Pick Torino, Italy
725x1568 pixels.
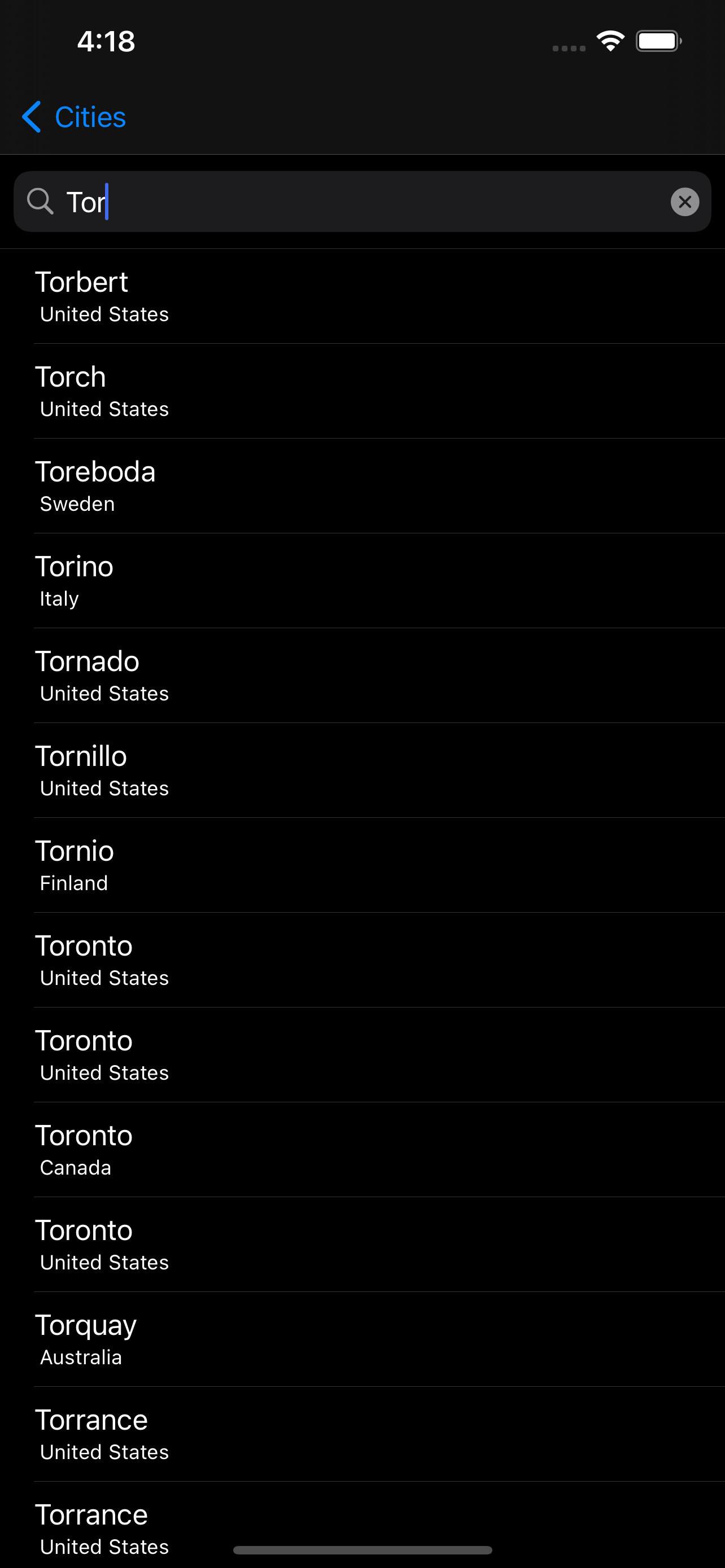362,581
